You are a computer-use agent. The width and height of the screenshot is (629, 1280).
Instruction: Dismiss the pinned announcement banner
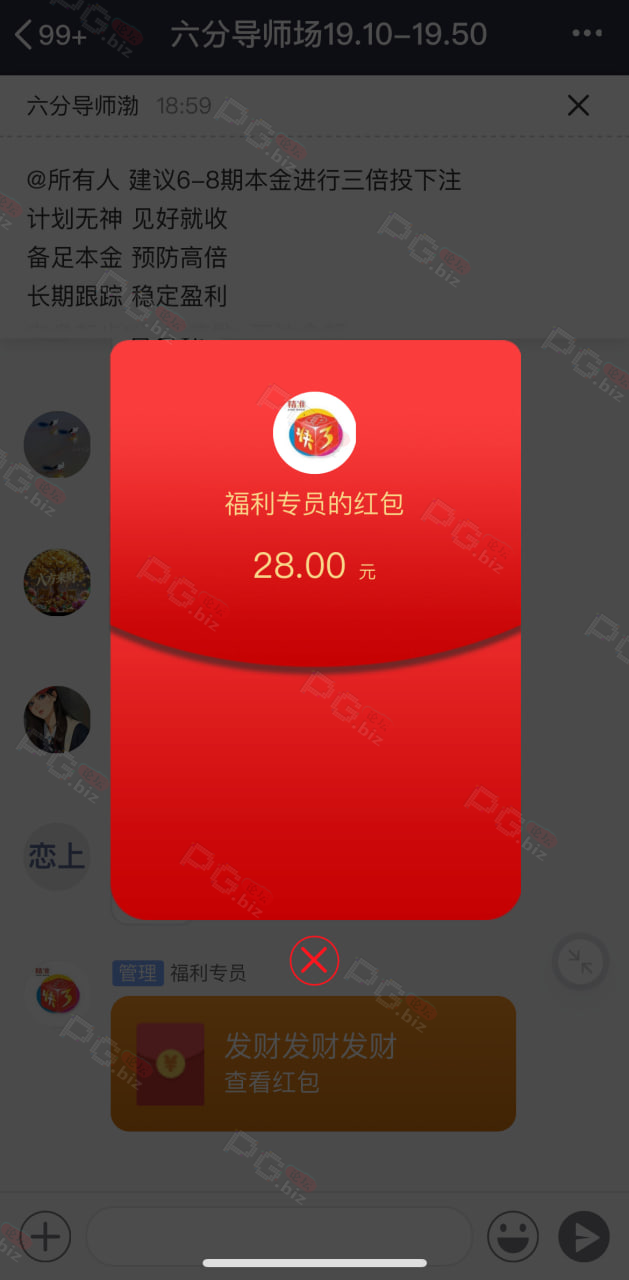(x=578, y=105)
